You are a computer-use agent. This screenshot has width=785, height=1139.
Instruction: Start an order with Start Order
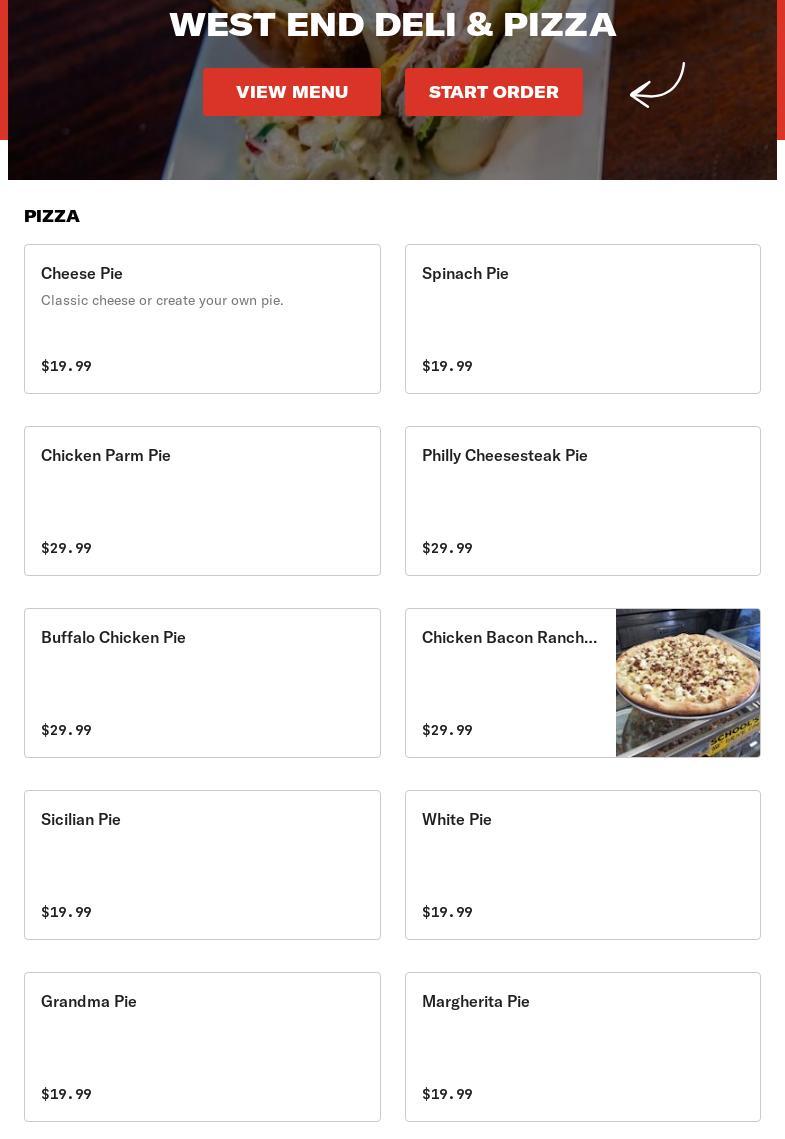(x=494, y=92)
